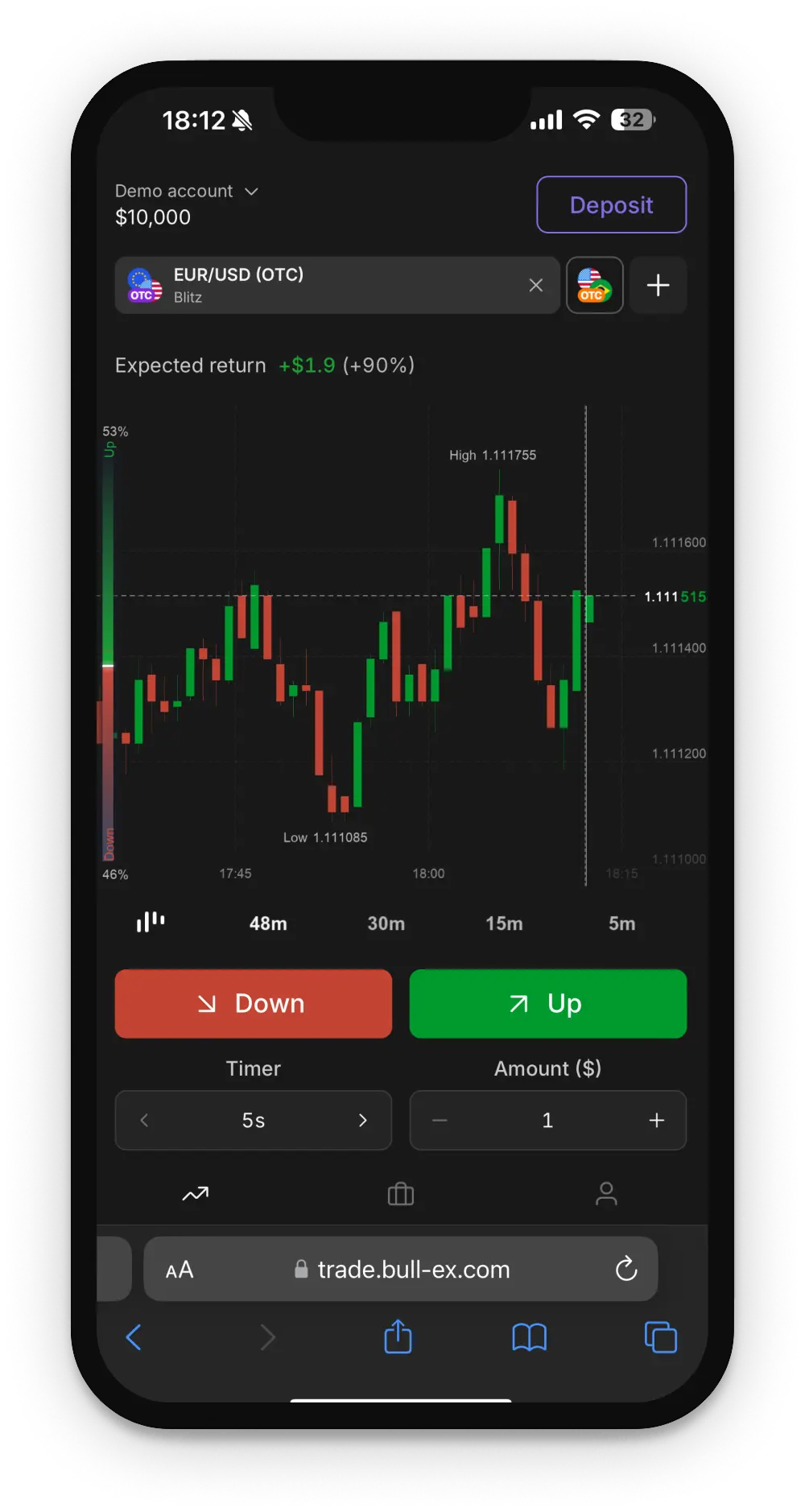Set the chart timeframe to 5m
Image resolution: width=805 pixels, height=1512 pixels.
coord(621,923)
